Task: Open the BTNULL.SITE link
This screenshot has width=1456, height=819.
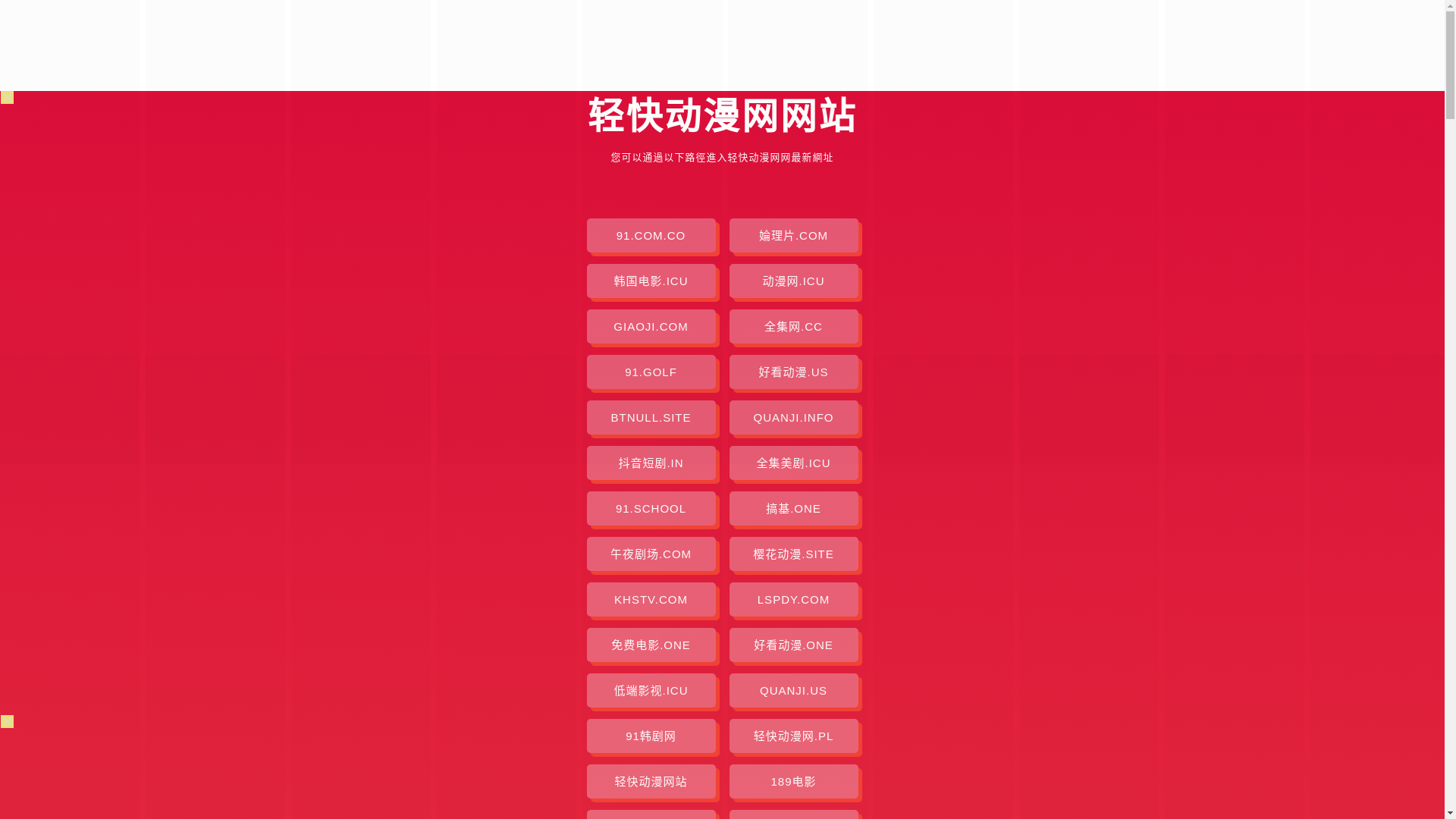Action: (x=651, y=418)
